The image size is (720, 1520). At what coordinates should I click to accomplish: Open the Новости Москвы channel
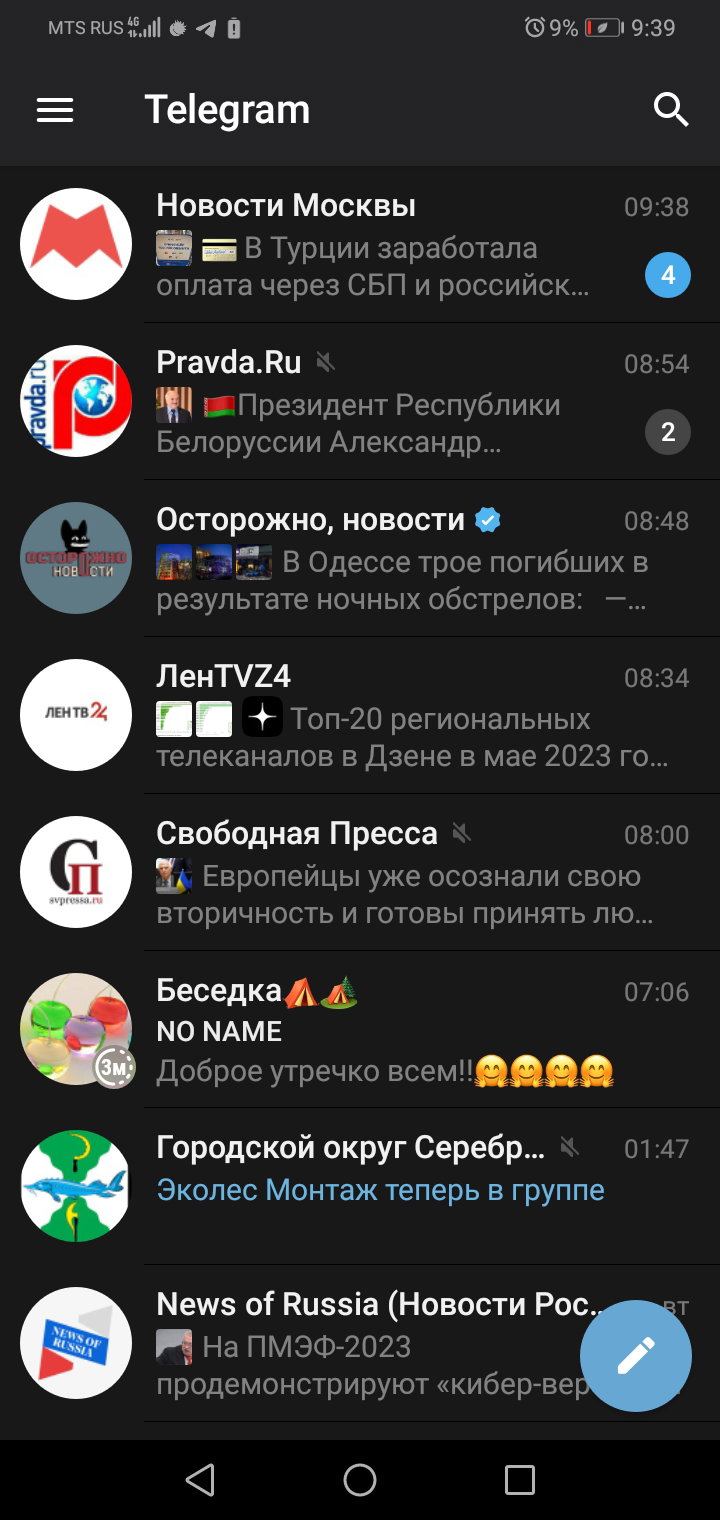coord(360,245)
